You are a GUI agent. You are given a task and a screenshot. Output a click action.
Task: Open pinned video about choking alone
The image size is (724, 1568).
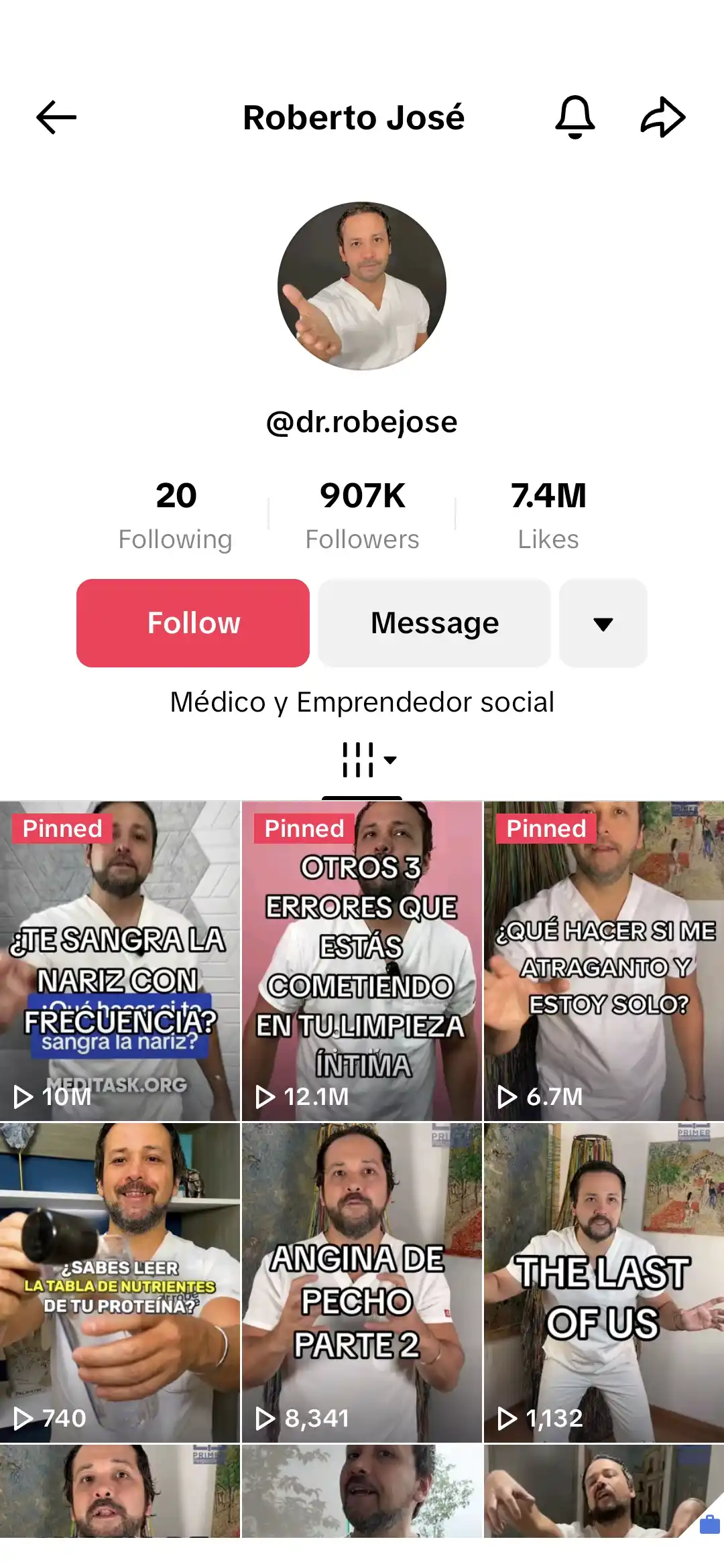tap(604, 961)
